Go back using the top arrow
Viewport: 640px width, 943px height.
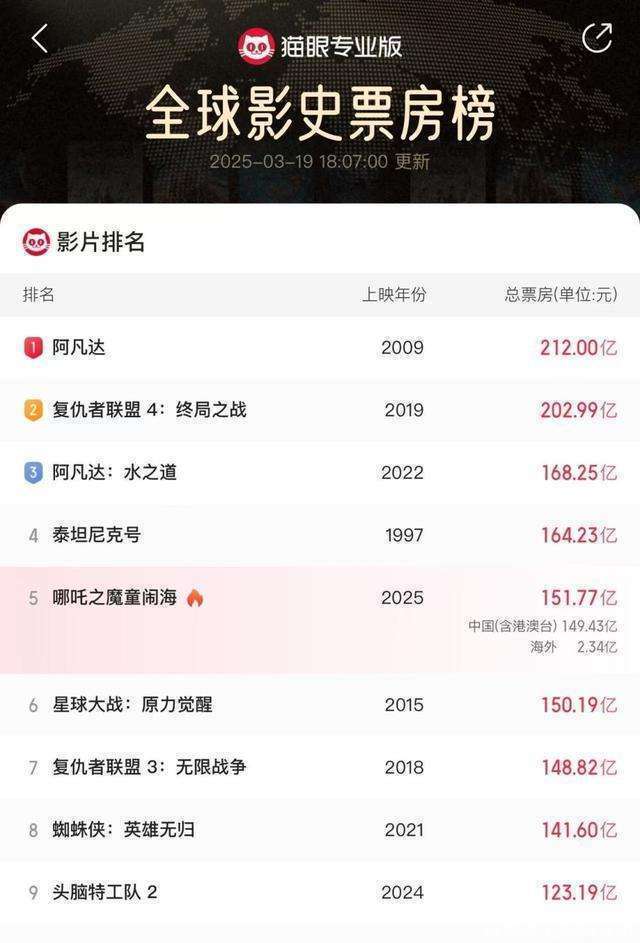click(40, 39)
